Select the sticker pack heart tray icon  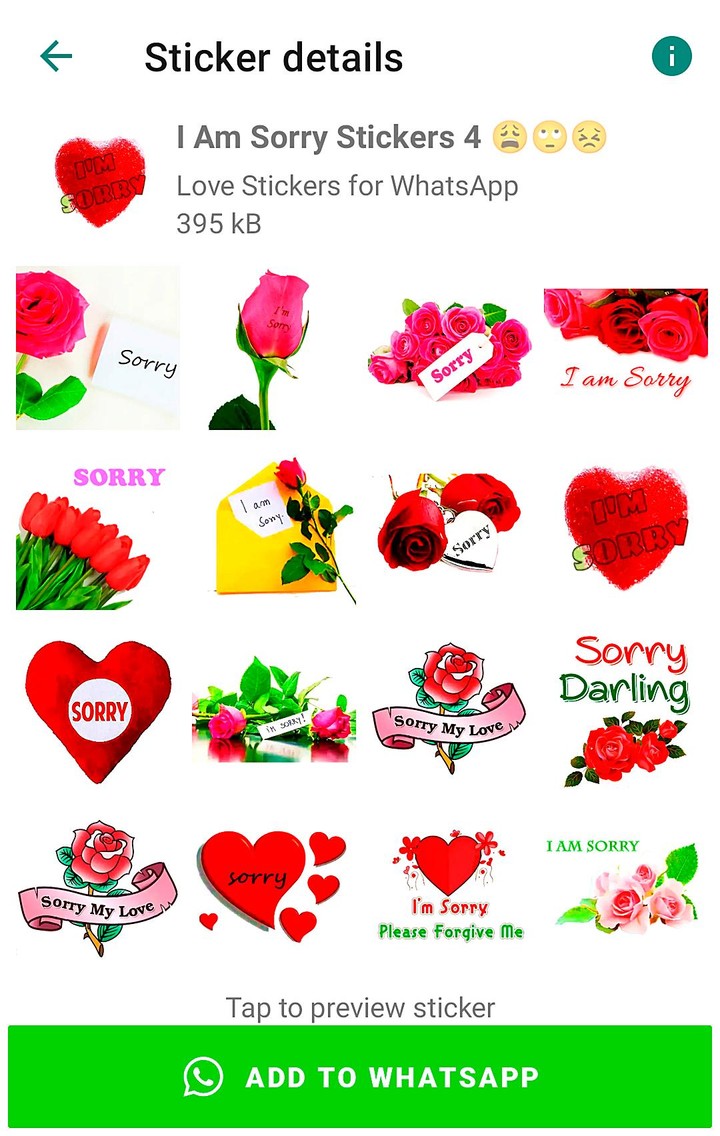pyautogui.click(x=97, y=177)
